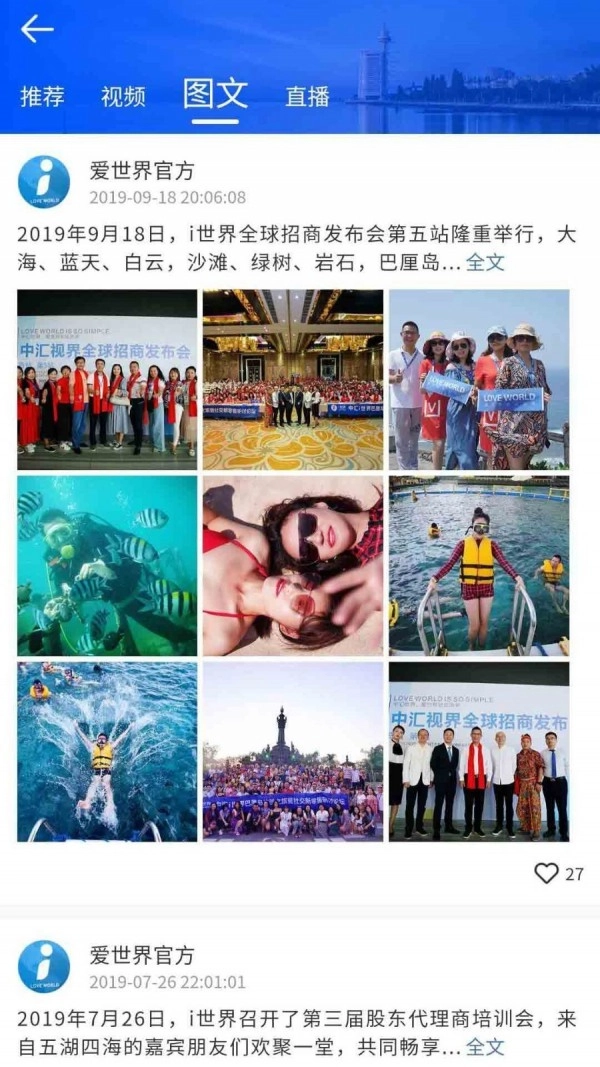Select the 图文 tab
This screenshot has height=1067, width=600.
(215, 93)
